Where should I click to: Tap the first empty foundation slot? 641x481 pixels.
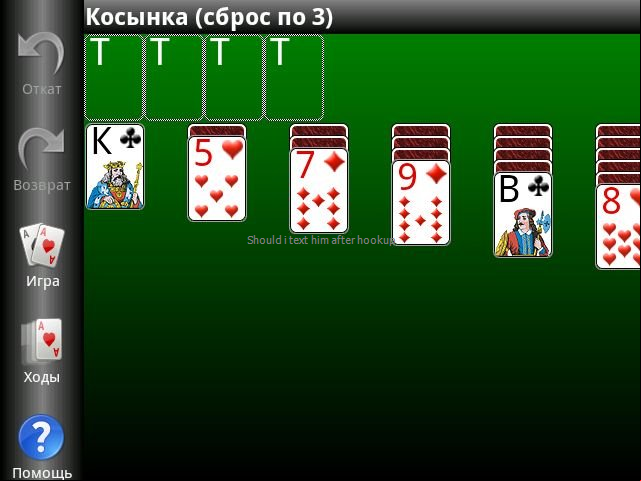pyautogui.click(x=114, y=77)
